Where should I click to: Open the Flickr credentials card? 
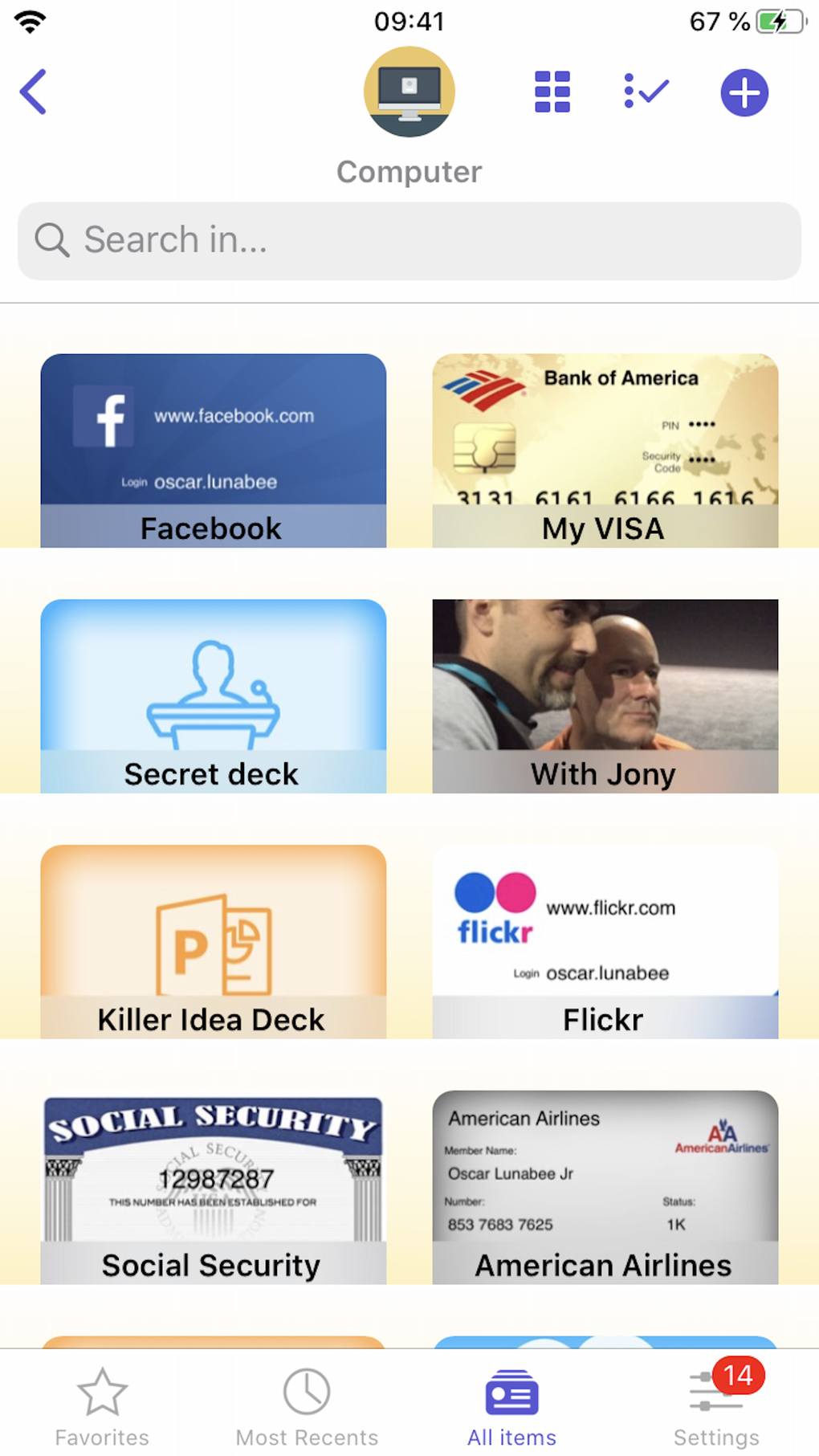605,940
